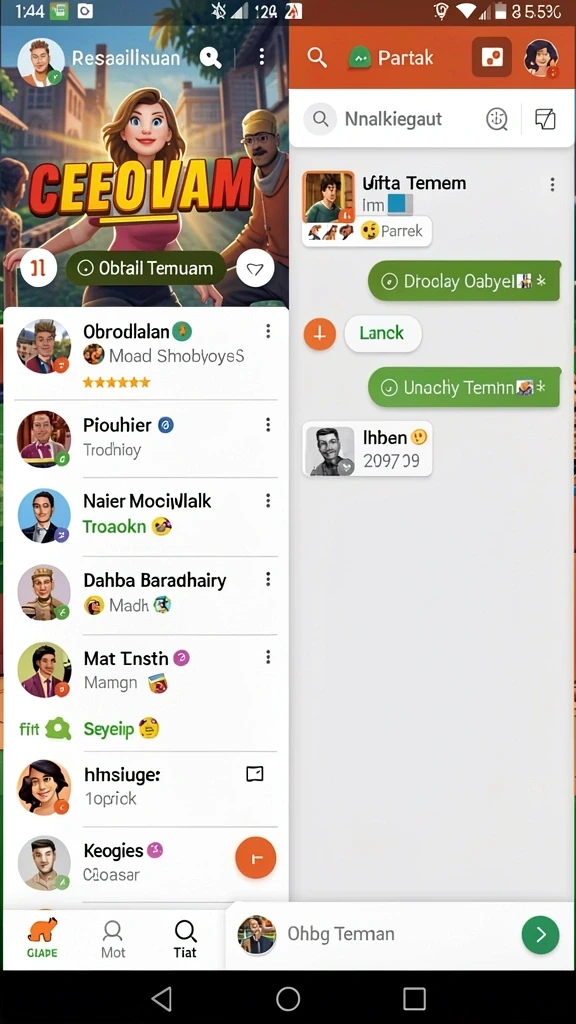Open the Dahba Baradhairy conversation
Image resolution: width=576 pixels, height=1024 pixels.
(x=146, y=594)
